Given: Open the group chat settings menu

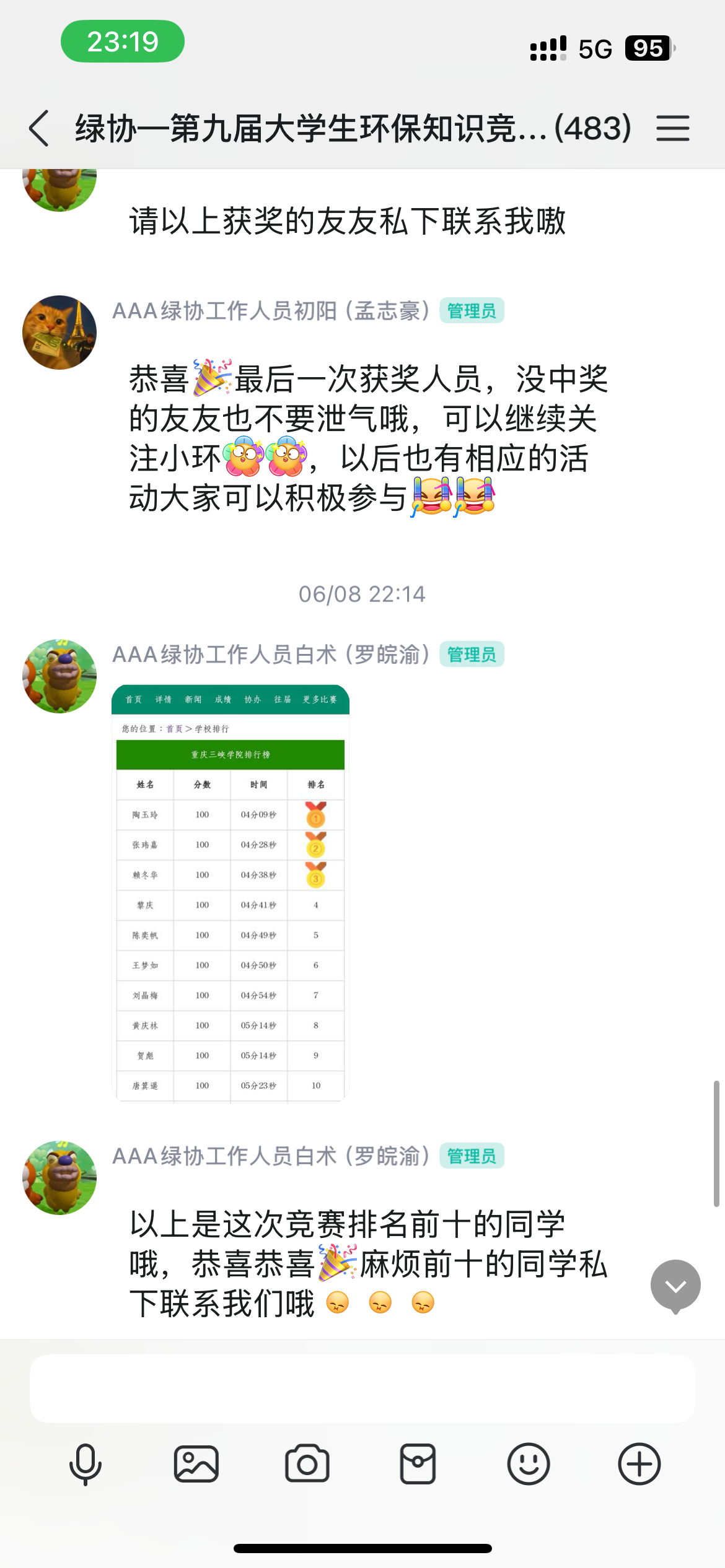Looking at the screenshot, I should point(673,128).
